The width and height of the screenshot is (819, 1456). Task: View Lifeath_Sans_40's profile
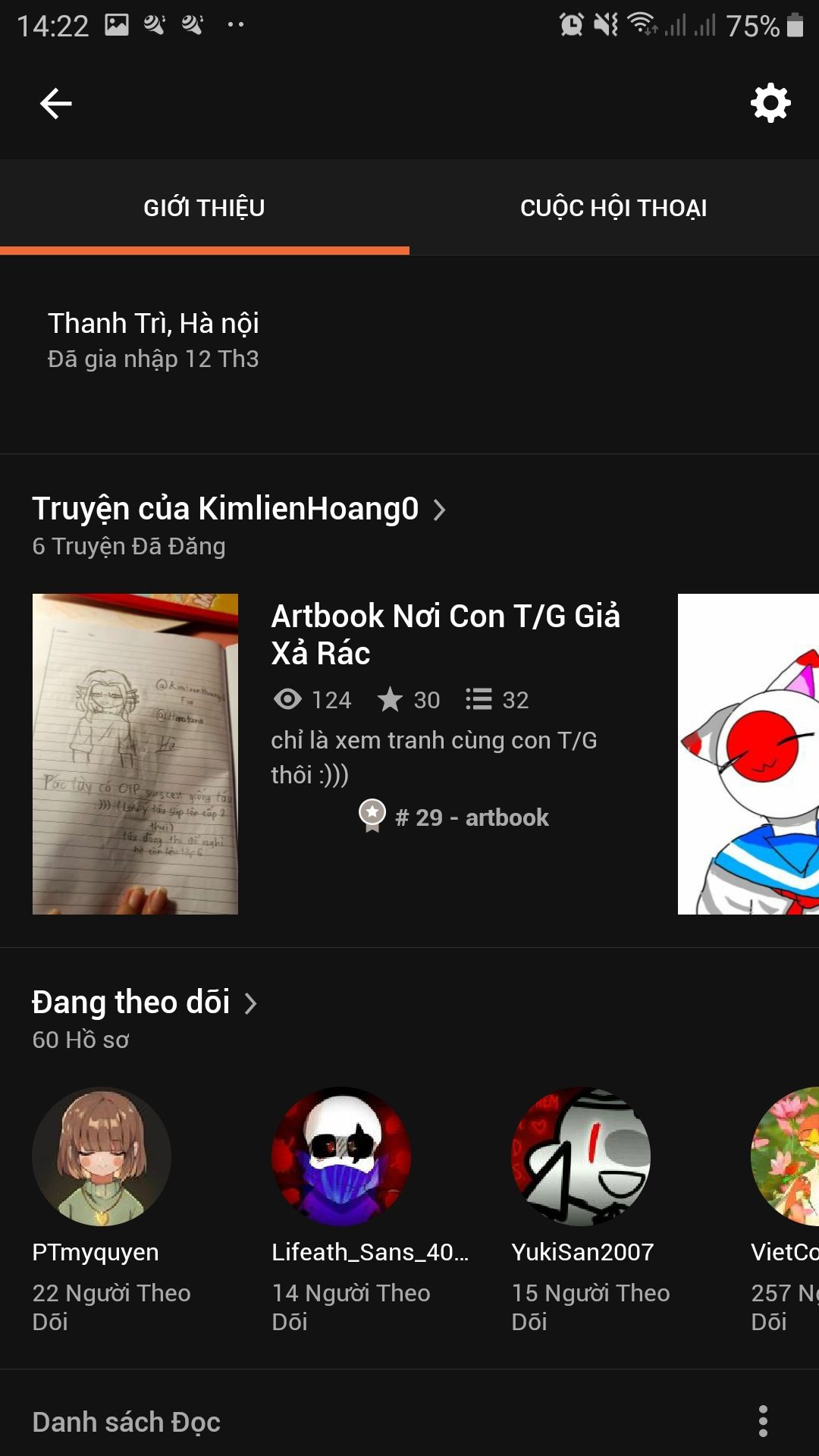click(341, 1156)
